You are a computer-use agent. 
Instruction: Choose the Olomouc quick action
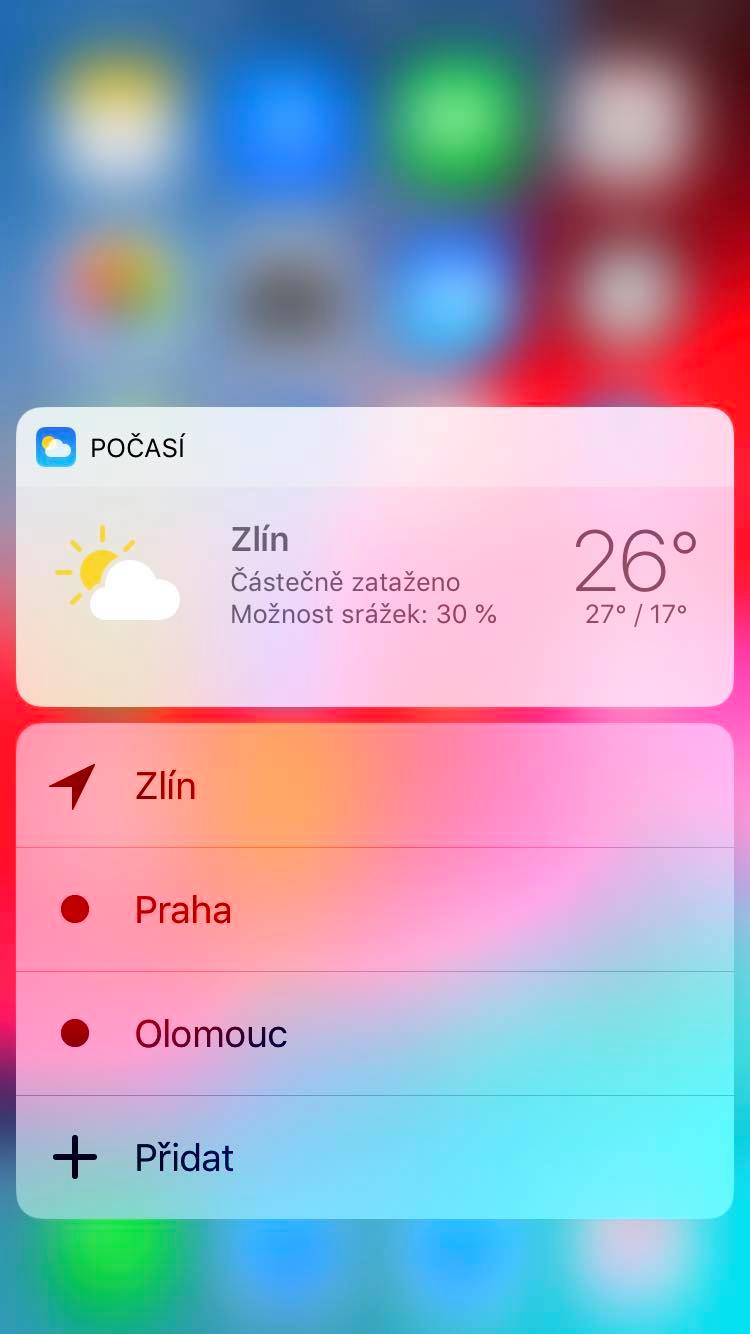pyautogui.click(x=375, y=1034)
